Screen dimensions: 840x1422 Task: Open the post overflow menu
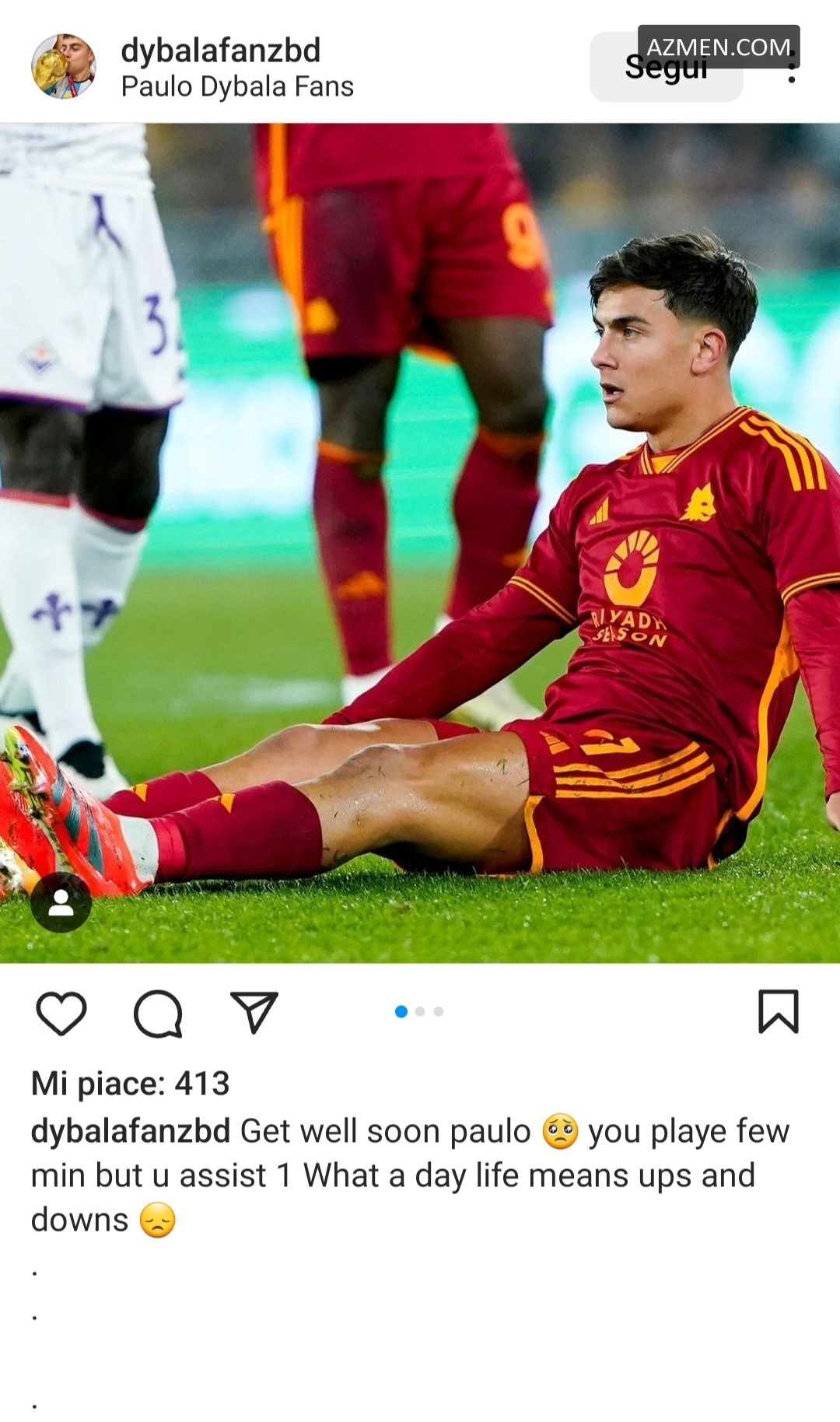[792, 68]
